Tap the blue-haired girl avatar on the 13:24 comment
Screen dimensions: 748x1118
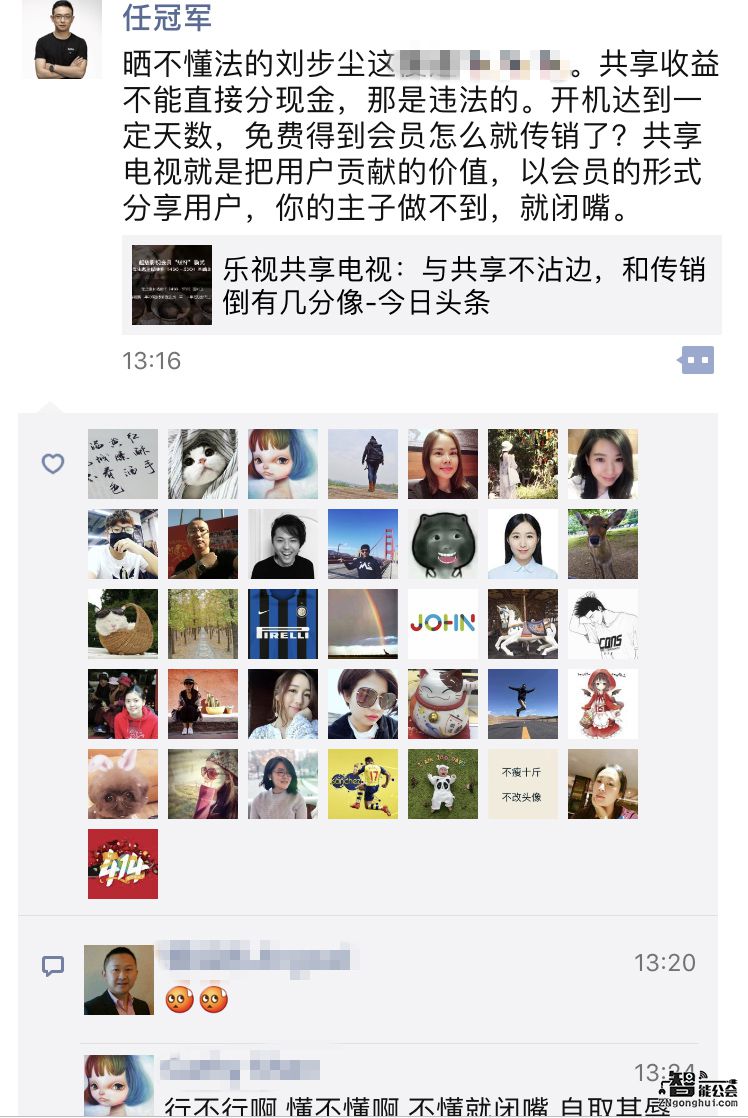(119, 1085)
